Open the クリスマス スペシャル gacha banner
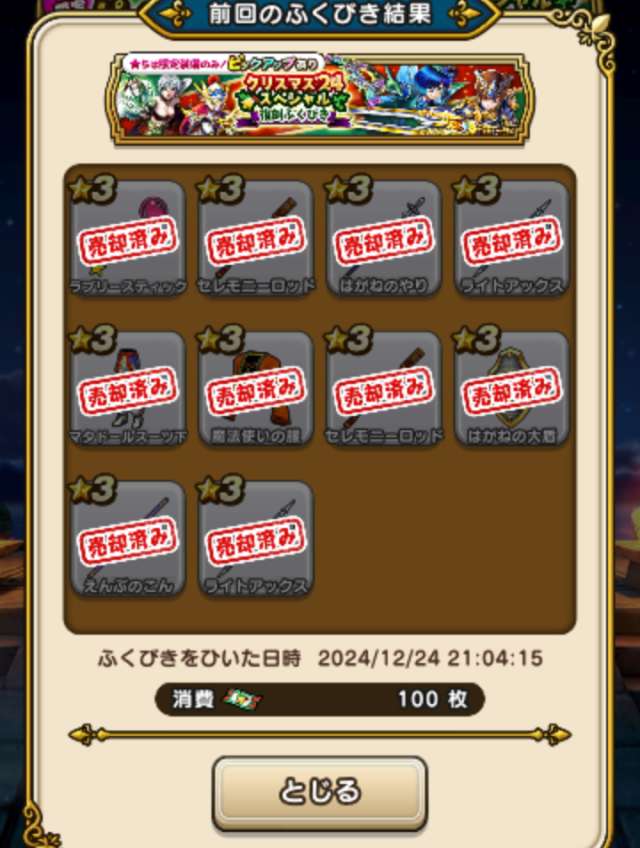 (319, 98)
